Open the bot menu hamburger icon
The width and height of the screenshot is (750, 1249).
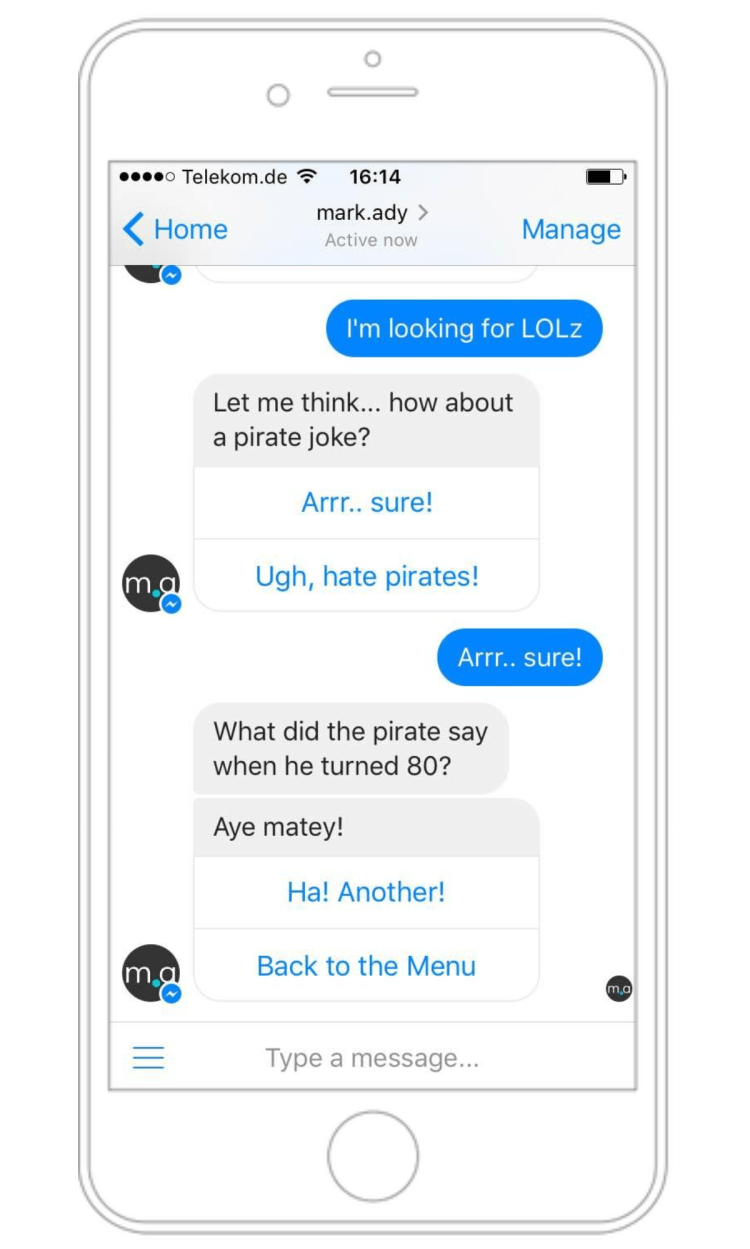click(x=148, y=1058)
